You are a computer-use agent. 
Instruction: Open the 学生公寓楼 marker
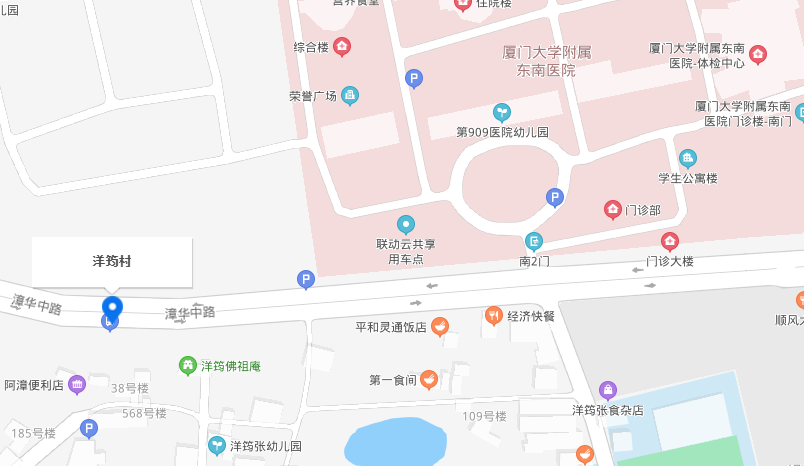click(x=688, y=158)
